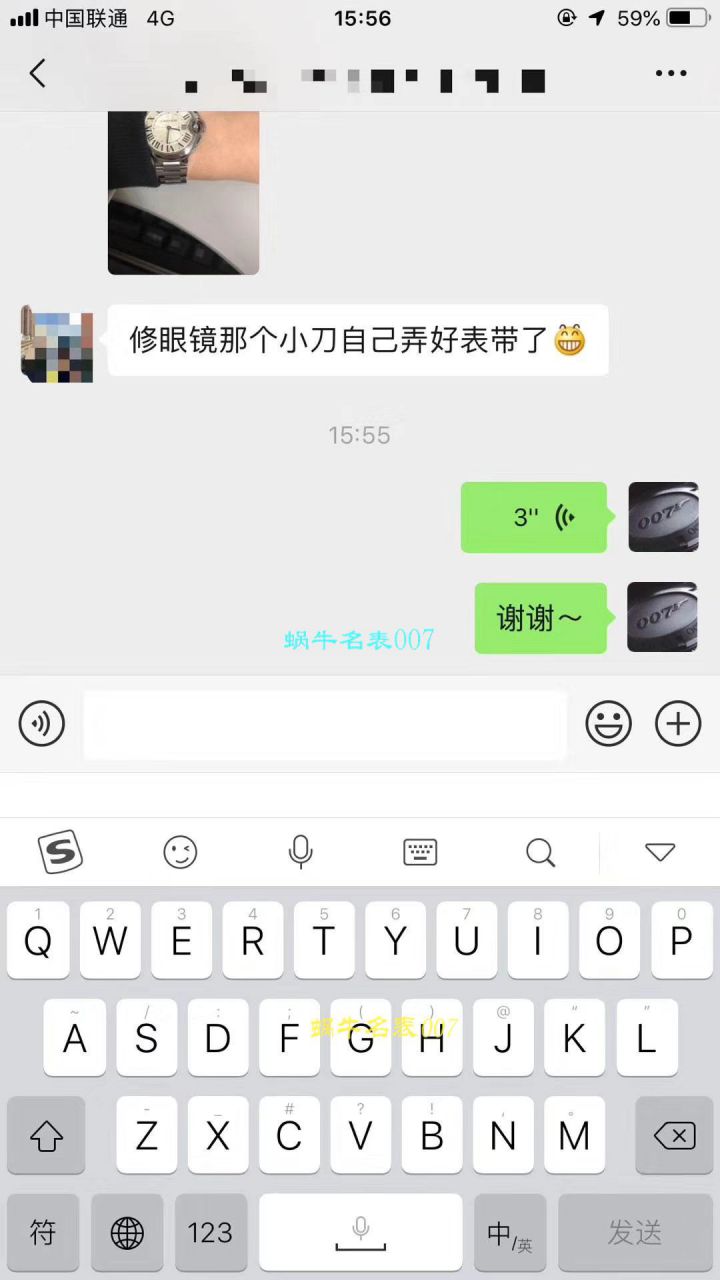This screenshot has height=1280, width=720.
Task: Collapse the keyboard with the down arrow
Action: pyautogui.click(x=660, y=852)
